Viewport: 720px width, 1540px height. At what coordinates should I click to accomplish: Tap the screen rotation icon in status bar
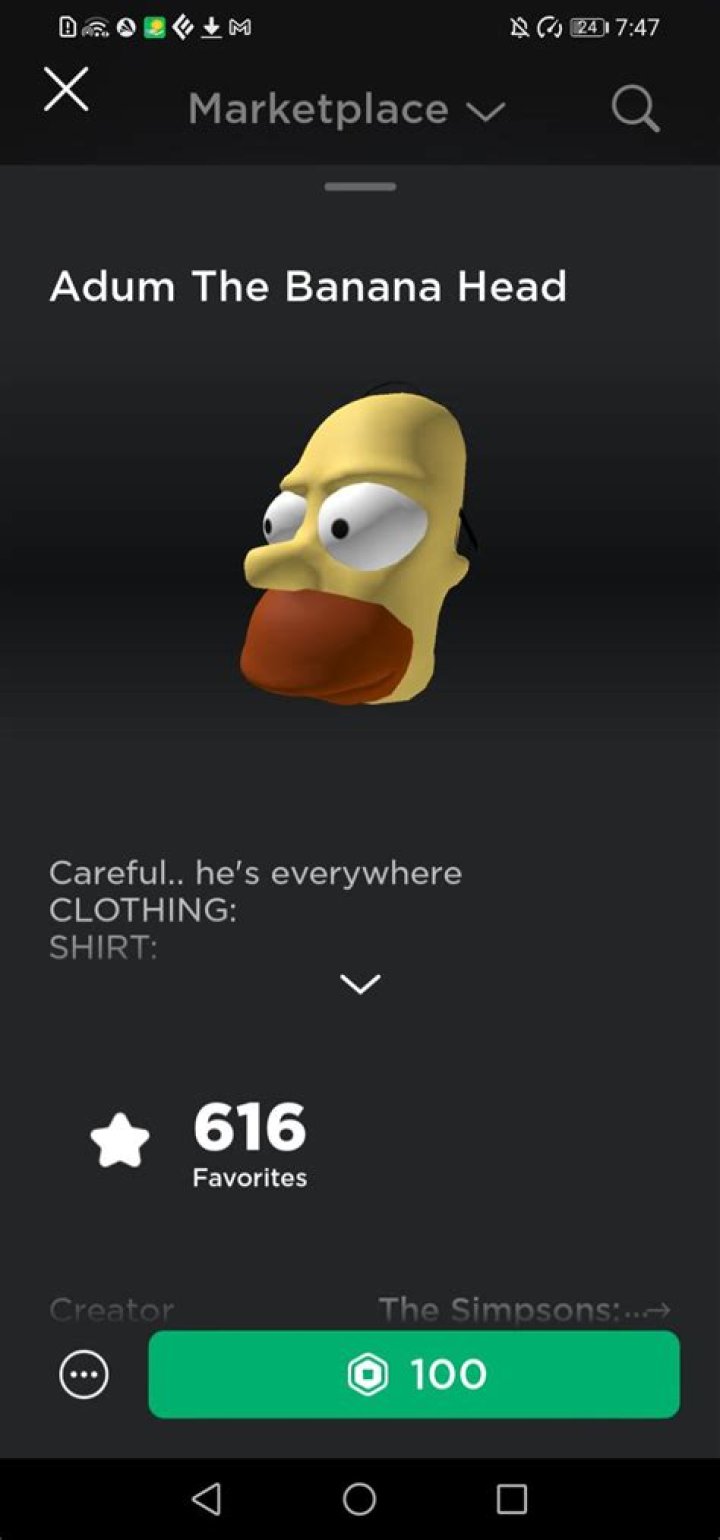click(549, 28)
